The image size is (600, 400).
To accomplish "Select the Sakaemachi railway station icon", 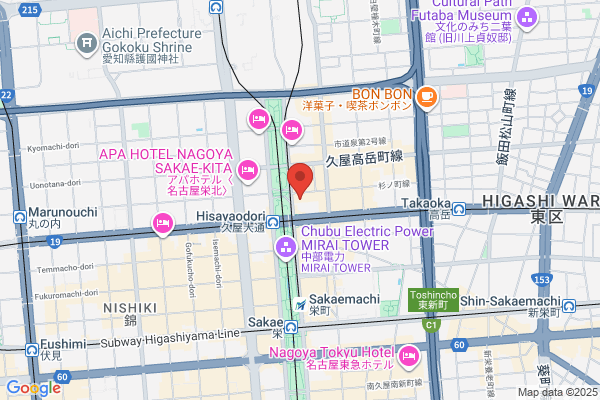I will point(300,305).
